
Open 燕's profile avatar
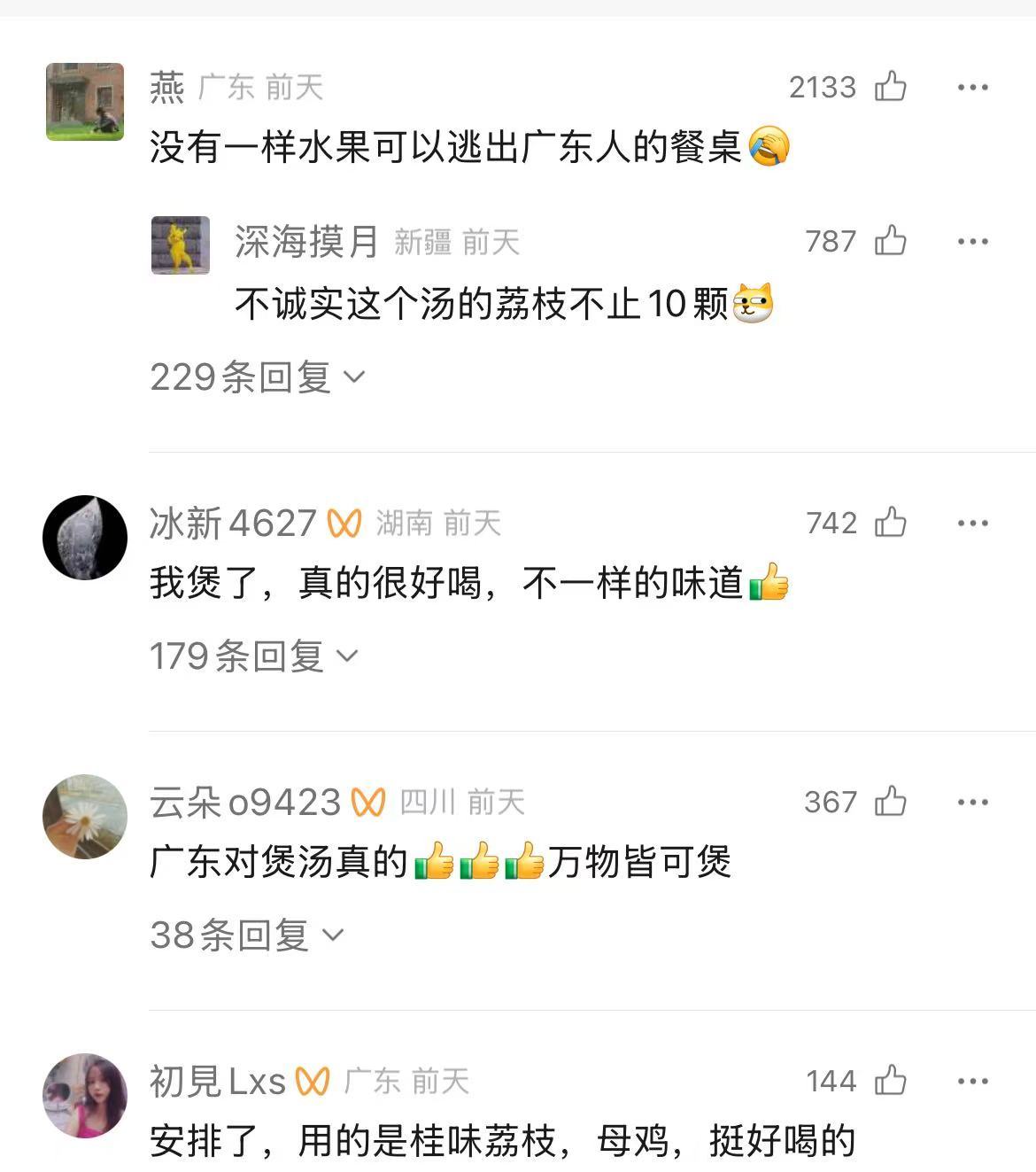tap(85, 102)
